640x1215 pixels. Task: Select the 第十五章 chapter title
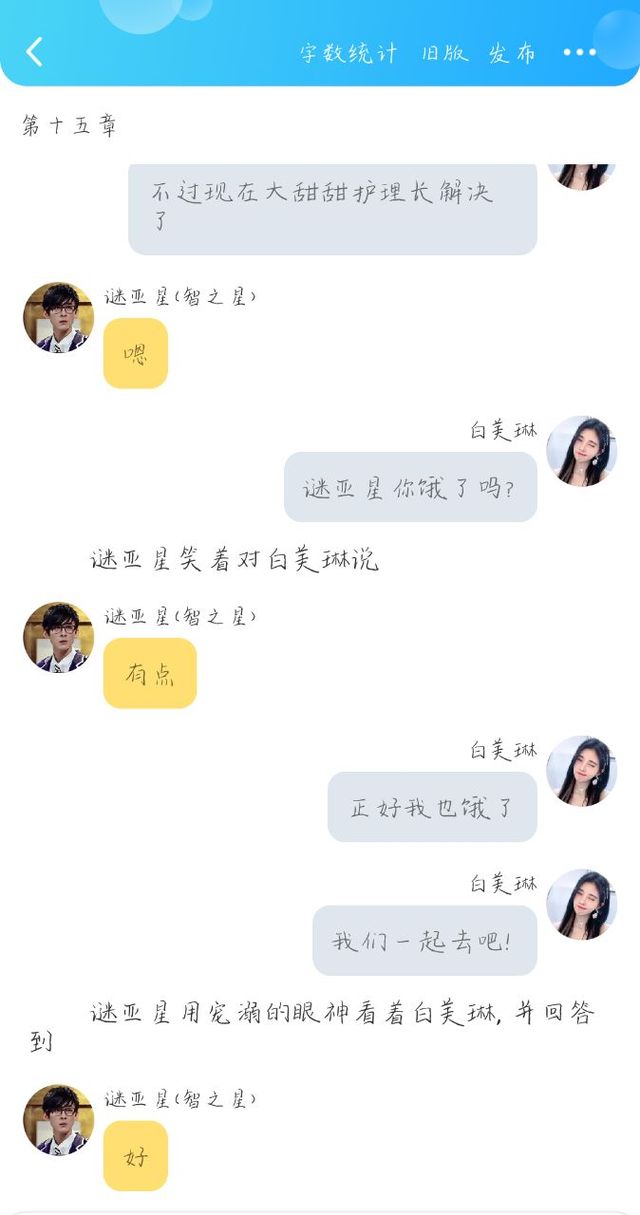coord(70,126)
